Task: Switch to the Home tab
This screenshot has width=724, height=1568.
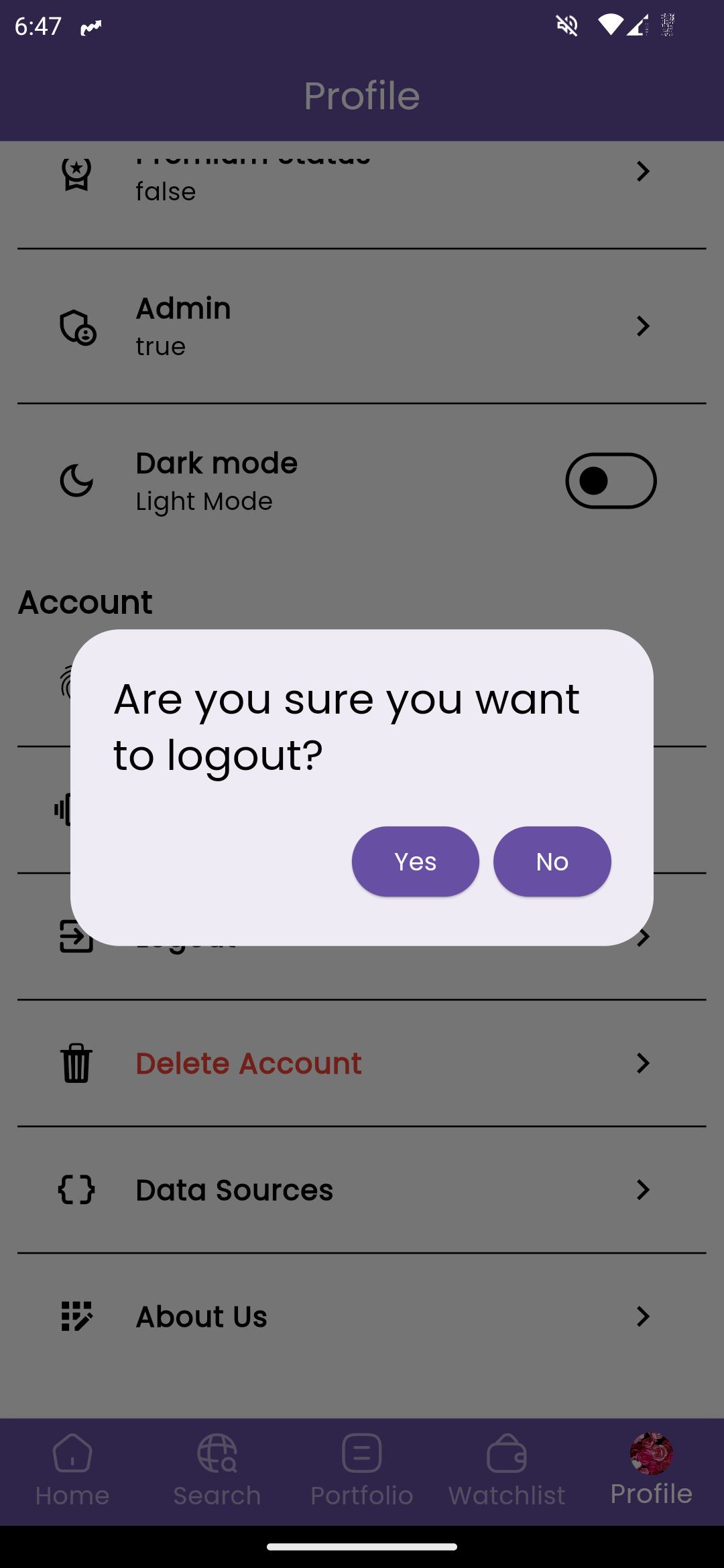Action: tap(72, 1471)
